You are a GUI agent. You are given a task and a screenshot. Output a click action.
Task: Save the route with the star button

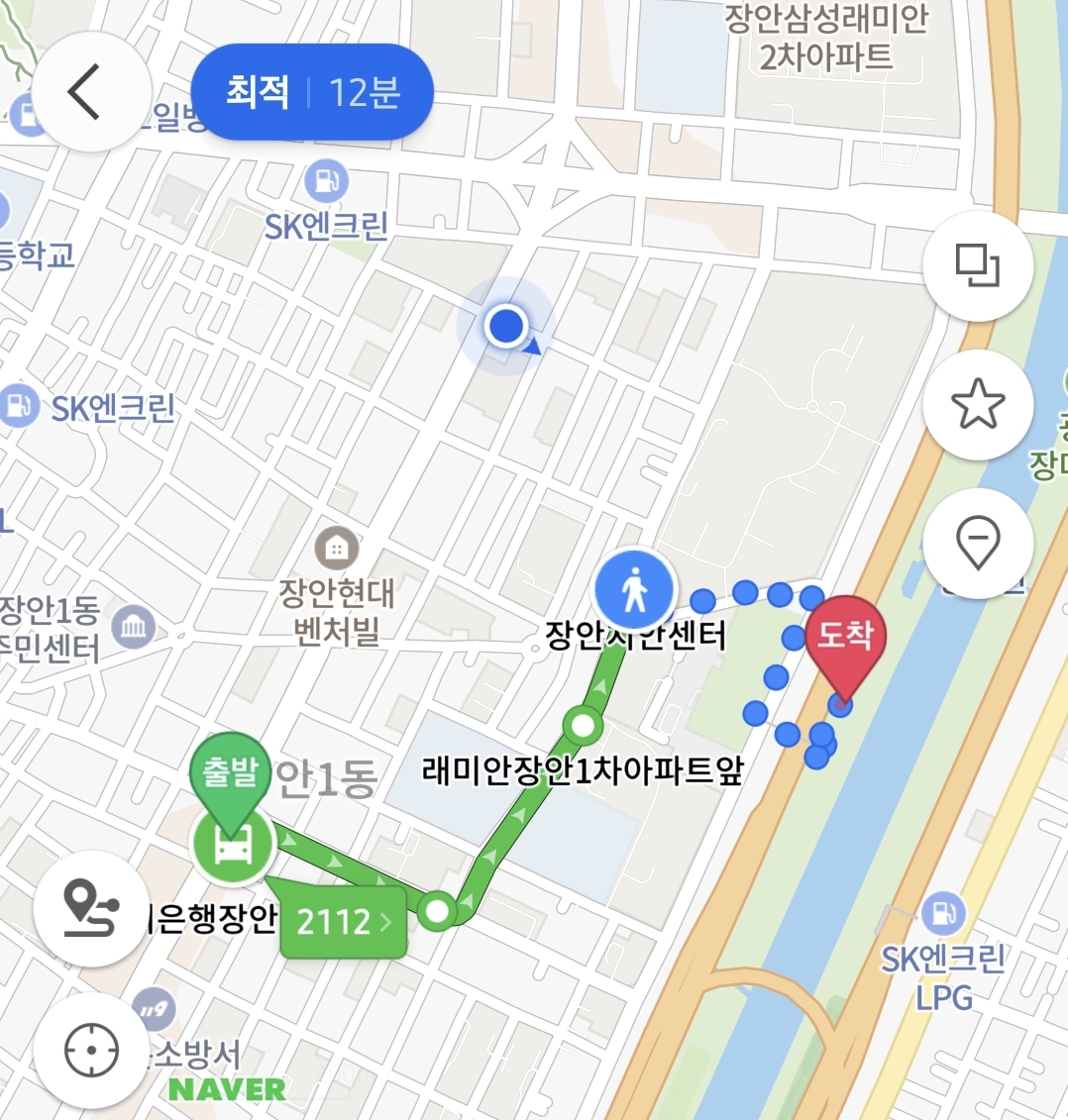[977, 404]
